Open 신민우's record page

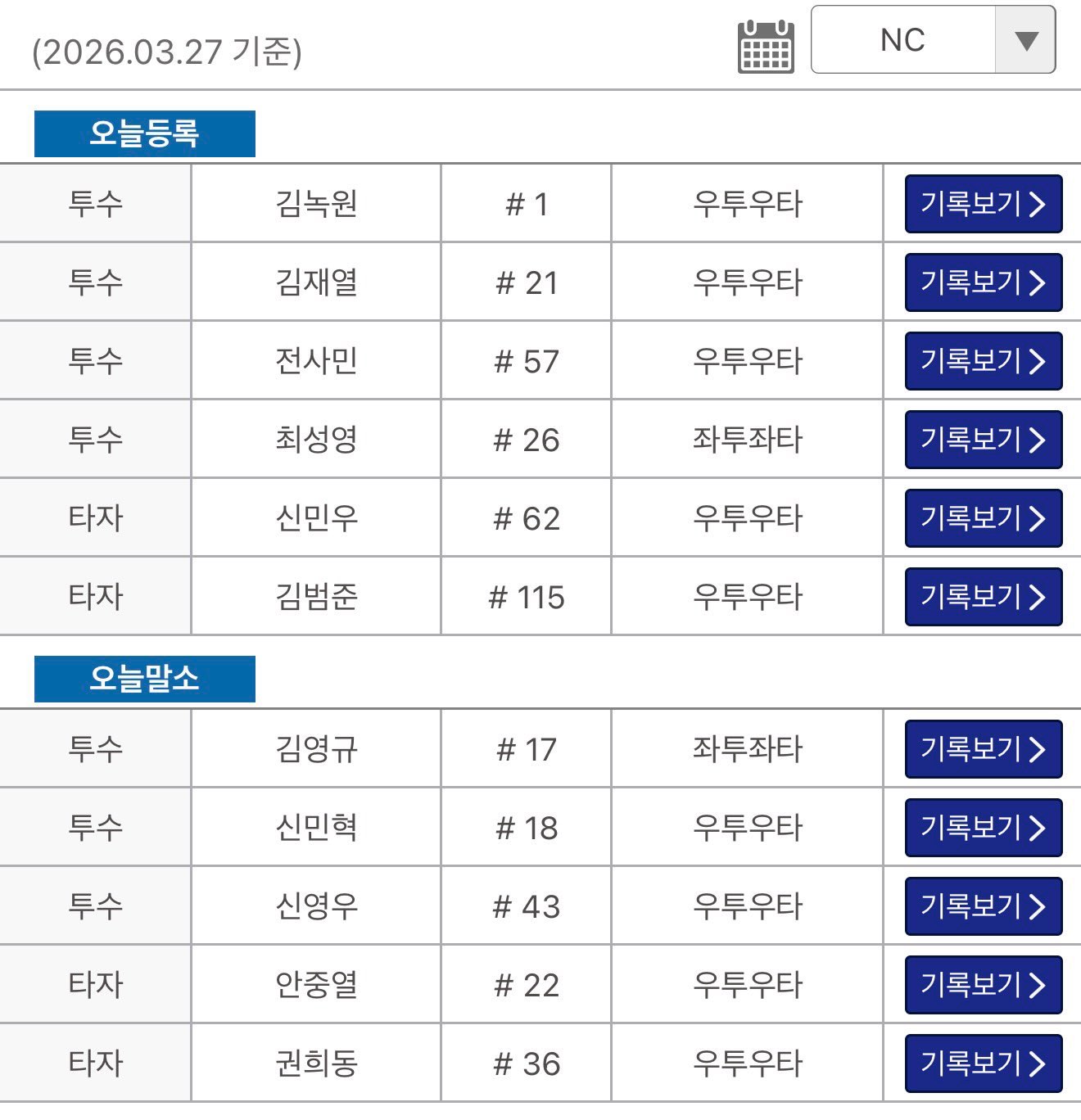[983, 518]
